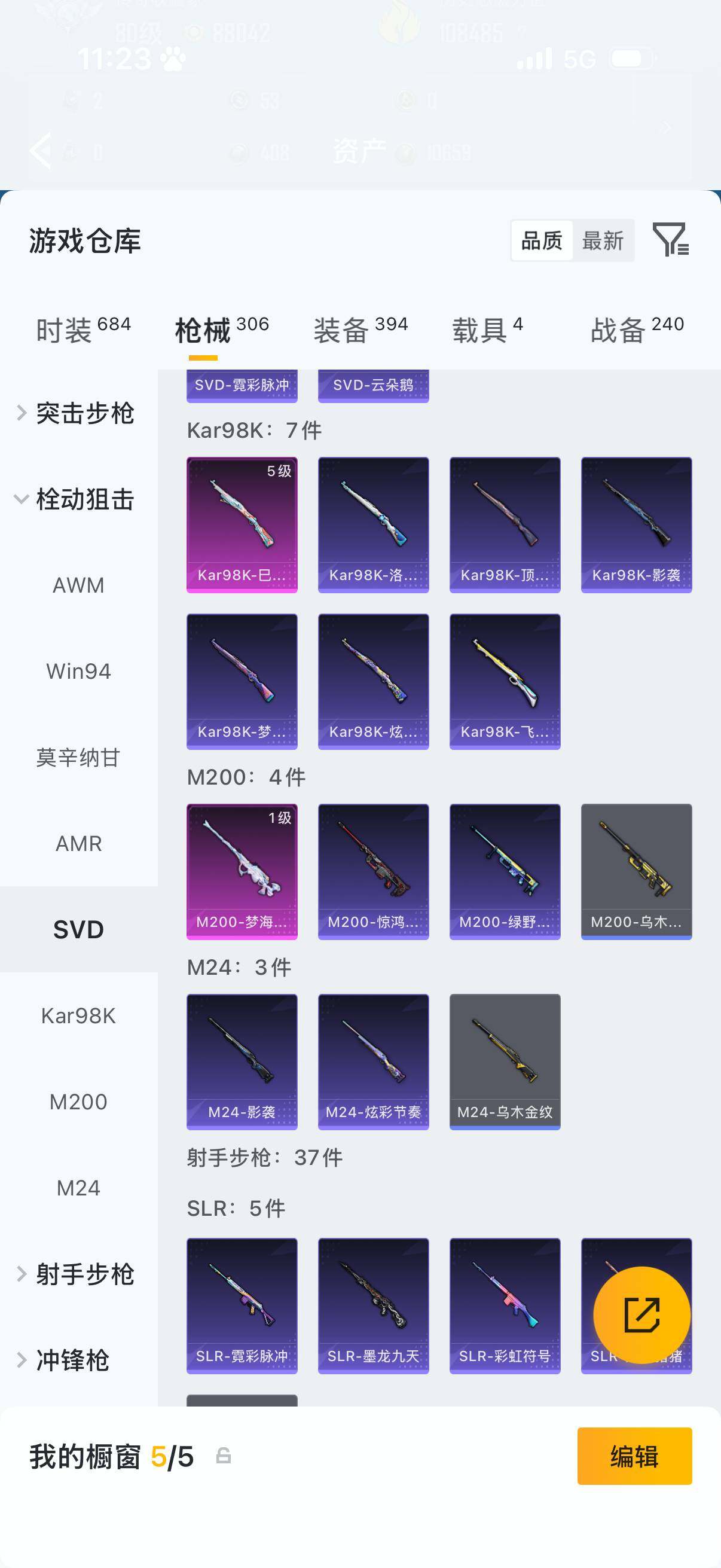This screenshot has width=721, height=1568.
Task: Open the M24-乌木金纹 skin card
Action: (x=505, y=1061)
